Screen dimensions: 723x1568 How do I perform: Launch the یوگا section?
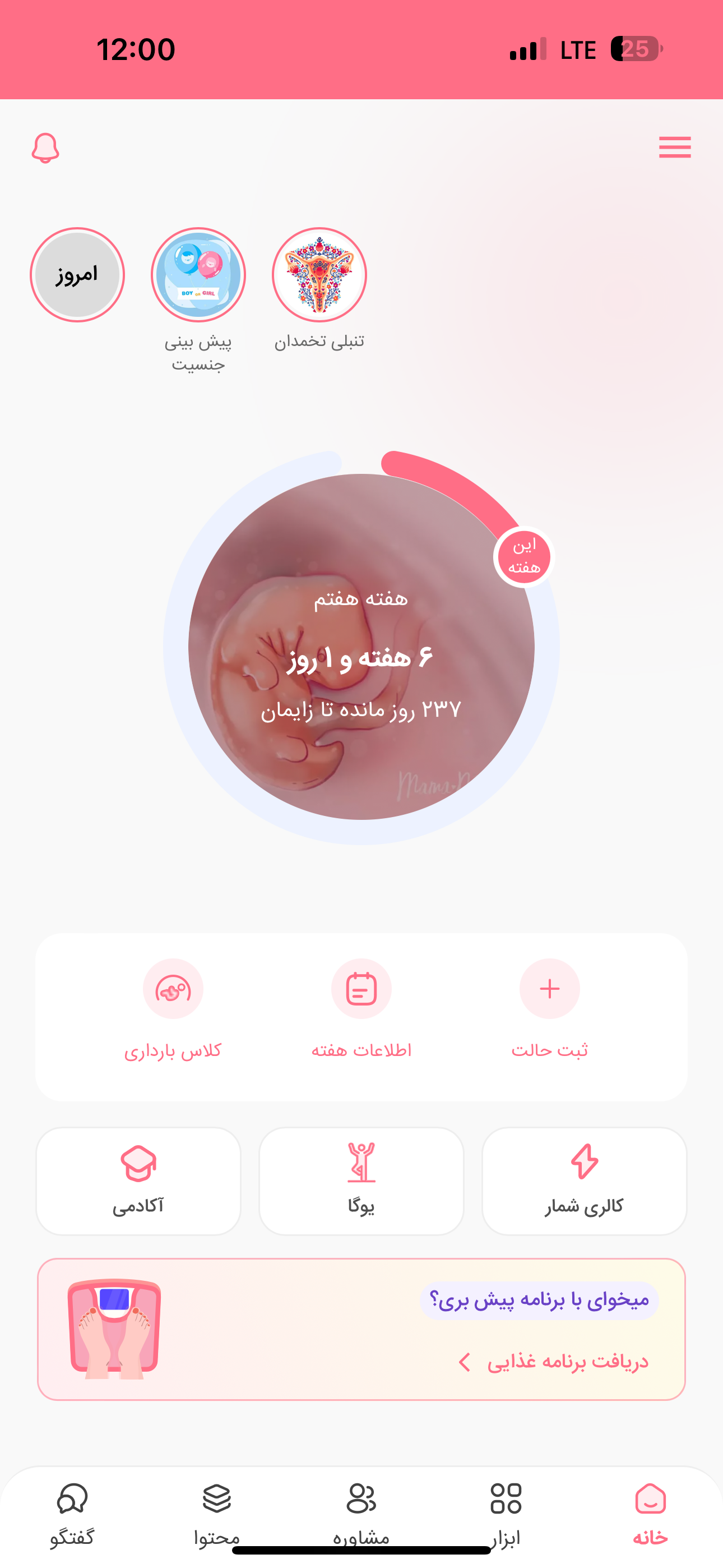click(x=361, y=1181)
